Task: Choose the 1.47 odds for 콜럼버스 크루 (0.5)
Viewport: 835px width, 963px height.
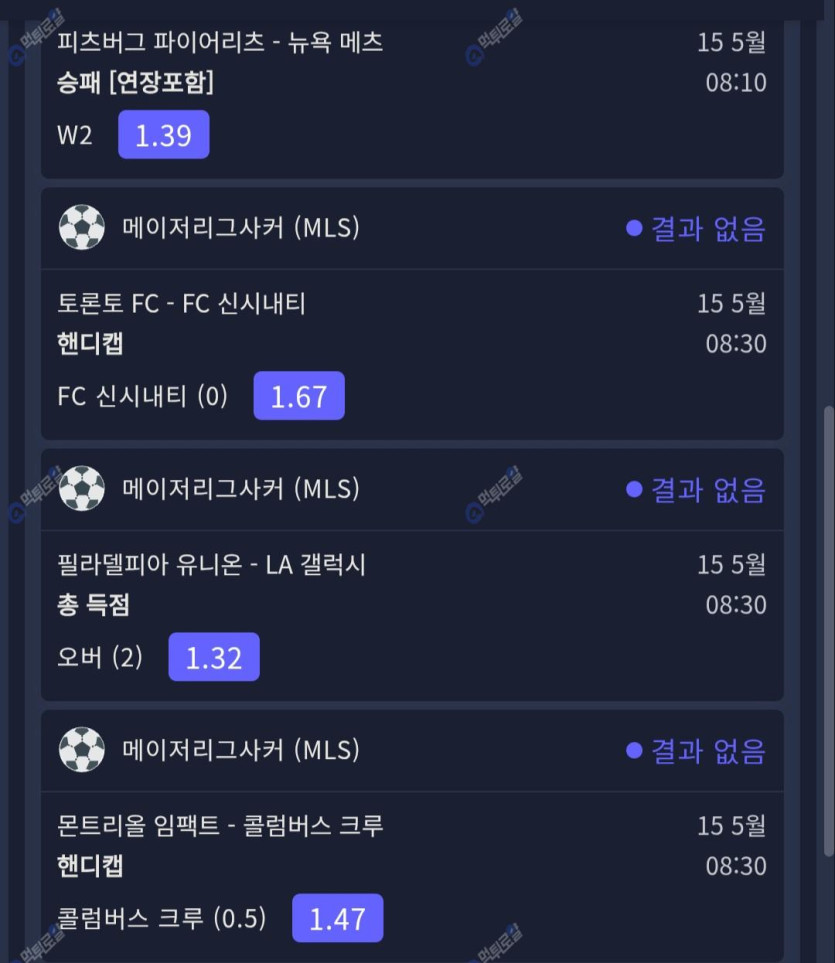Action: click(337, 918)
